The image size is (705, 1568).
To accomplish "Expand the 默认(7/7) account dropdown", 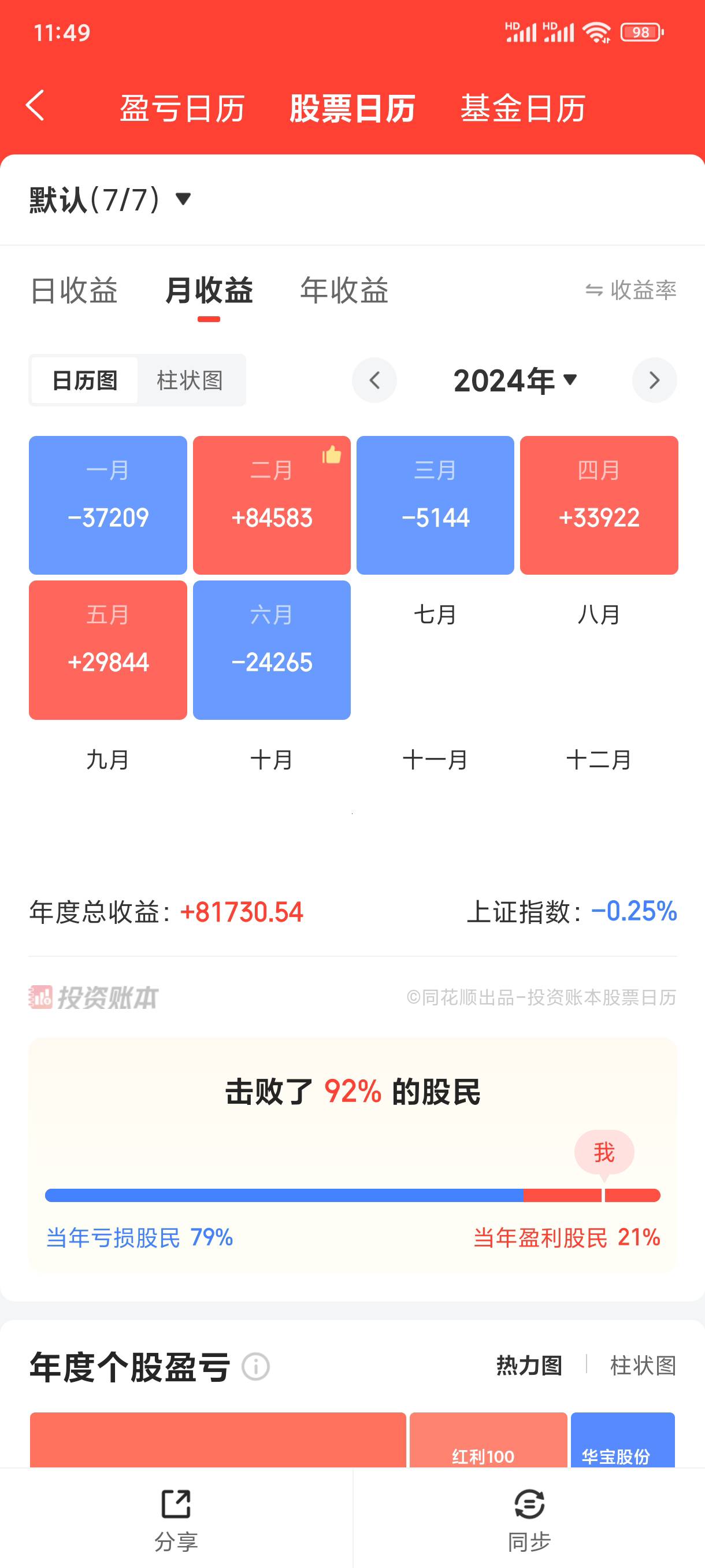I will tap(110, 199).
